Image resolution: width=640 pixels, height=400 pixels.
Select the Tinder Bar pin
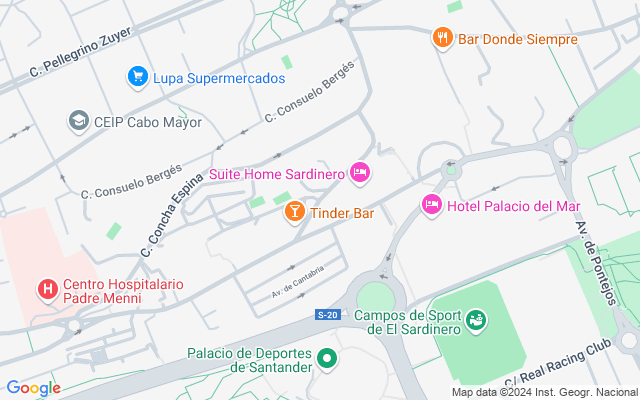295,212
